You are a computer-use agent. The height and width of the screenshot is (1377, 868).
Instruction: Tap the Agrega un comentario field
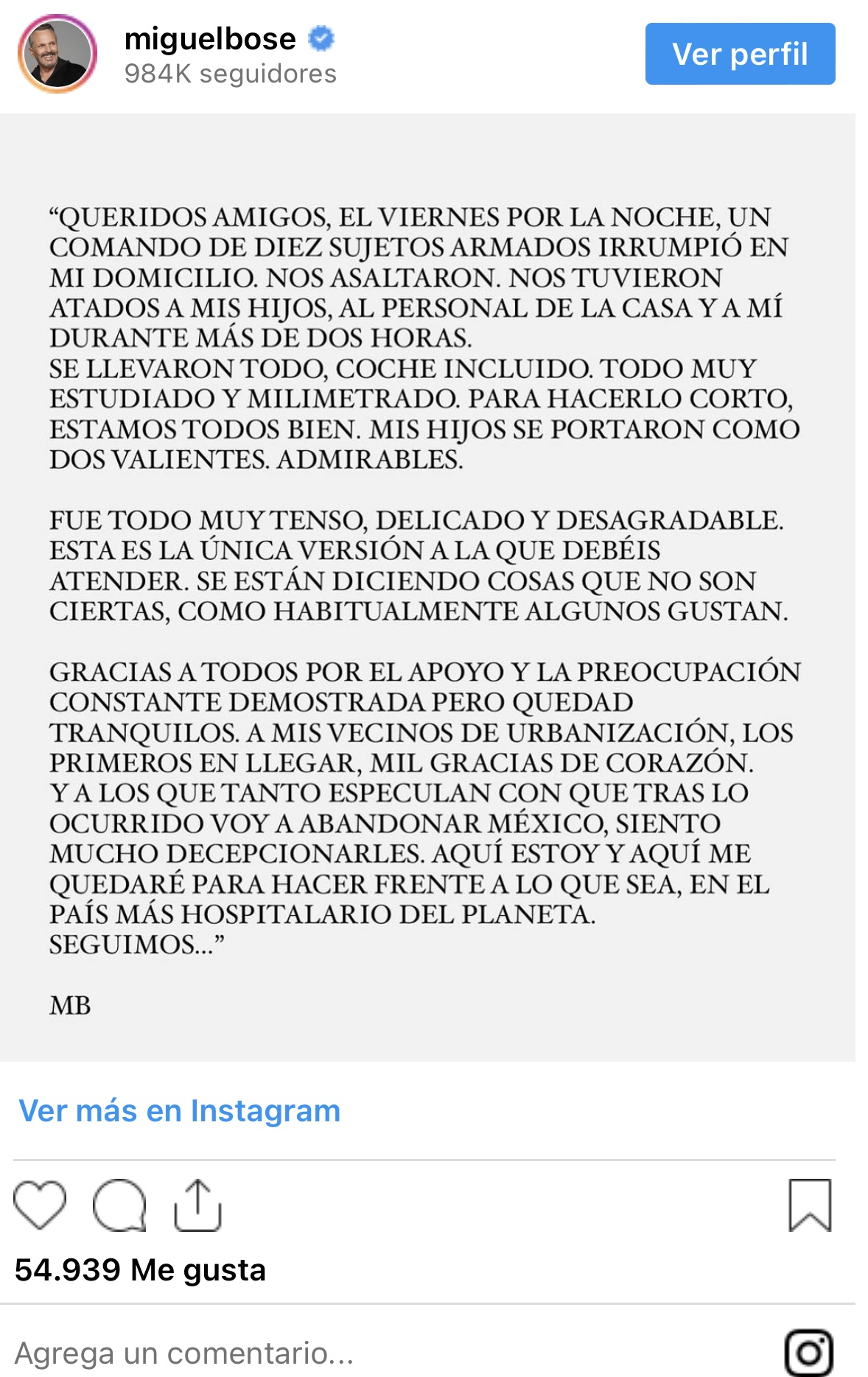coord(184,1353)
